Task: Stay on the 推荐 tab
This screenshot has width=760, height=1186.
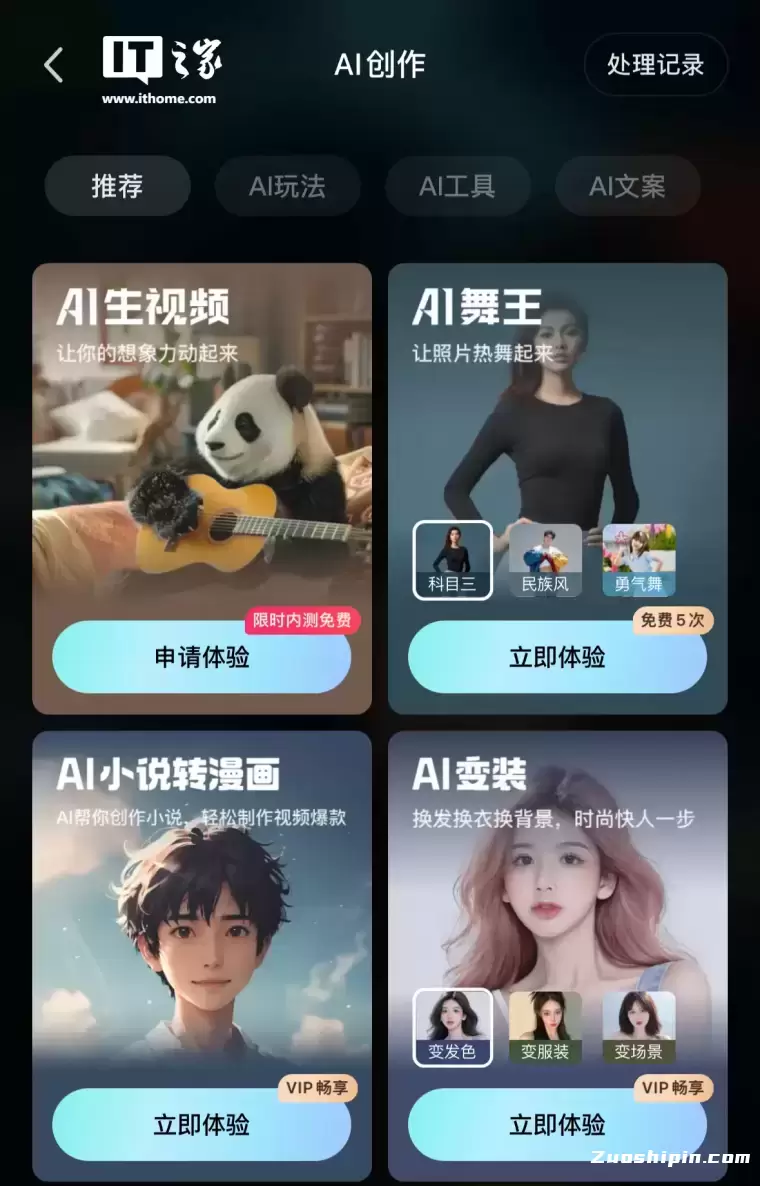Action: pyautogui.click(x=117, y=186)
